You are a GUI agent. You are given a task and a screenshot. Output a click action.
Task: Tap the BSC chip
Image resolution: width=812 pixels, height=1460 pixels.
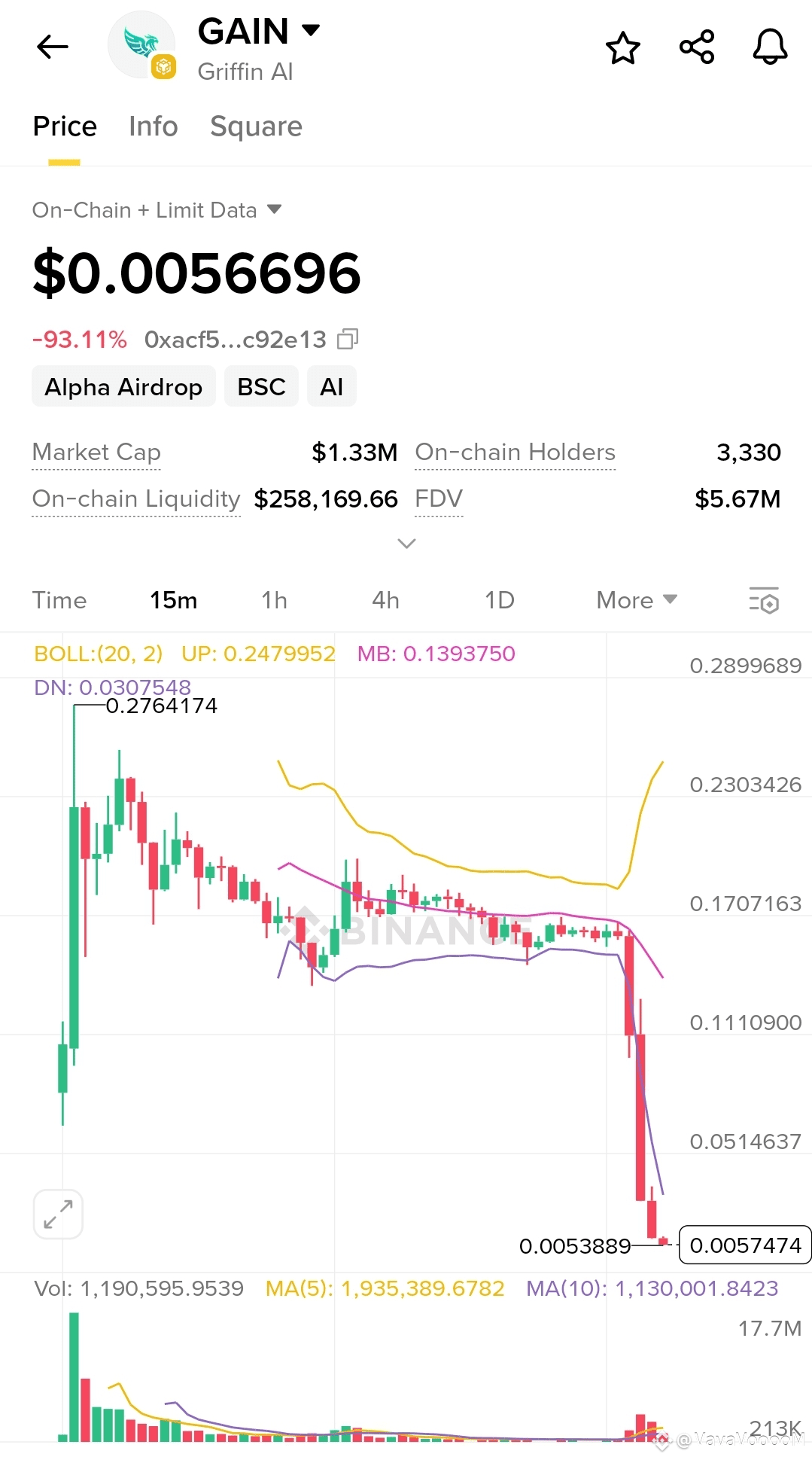pos(261,387)
